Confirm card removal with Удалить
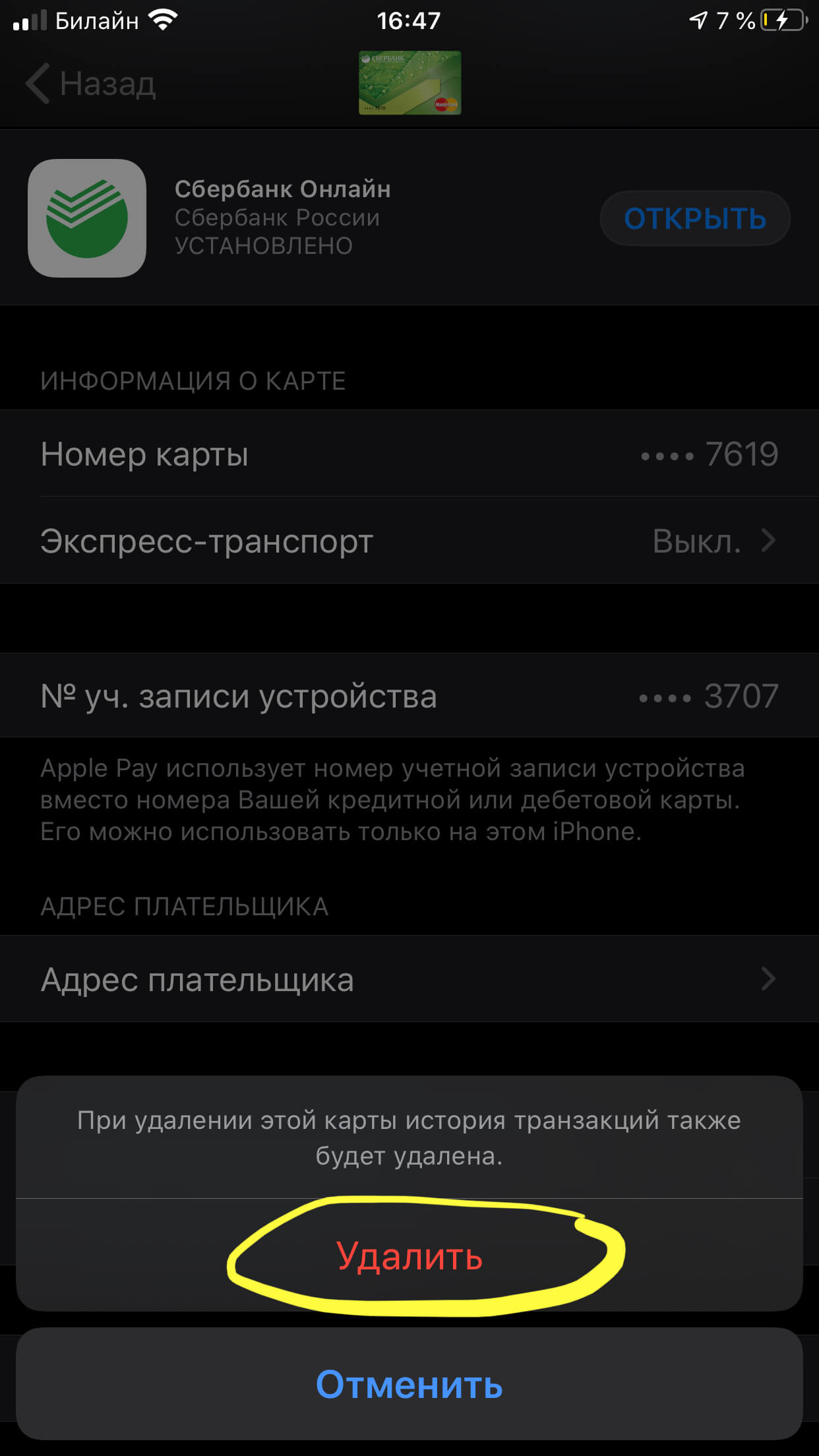 409,1256
